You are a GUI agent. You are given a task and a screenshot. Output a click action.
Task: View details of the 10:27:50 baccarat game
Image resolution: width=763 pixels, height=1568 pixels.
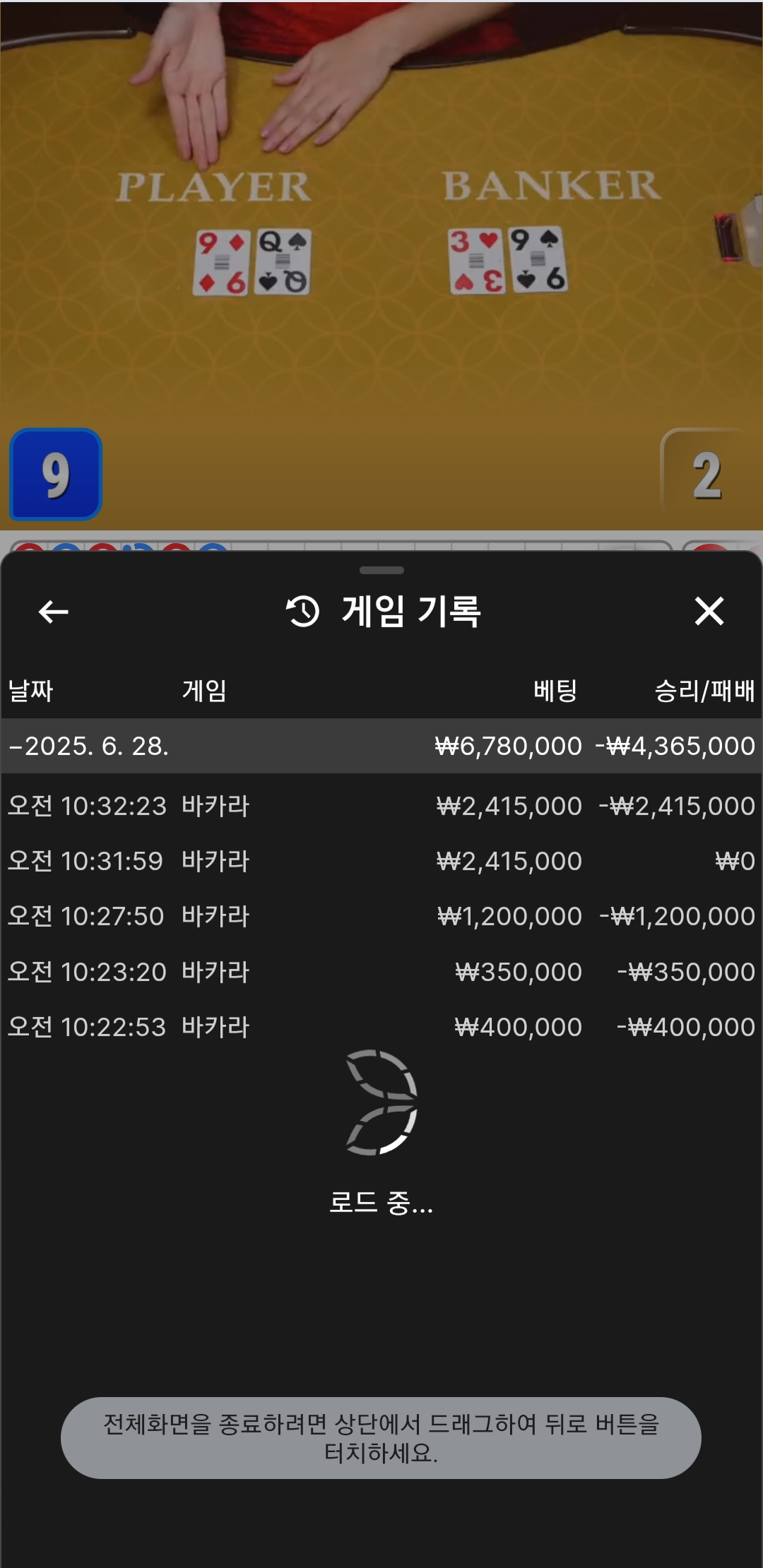(x=381, y=916)
